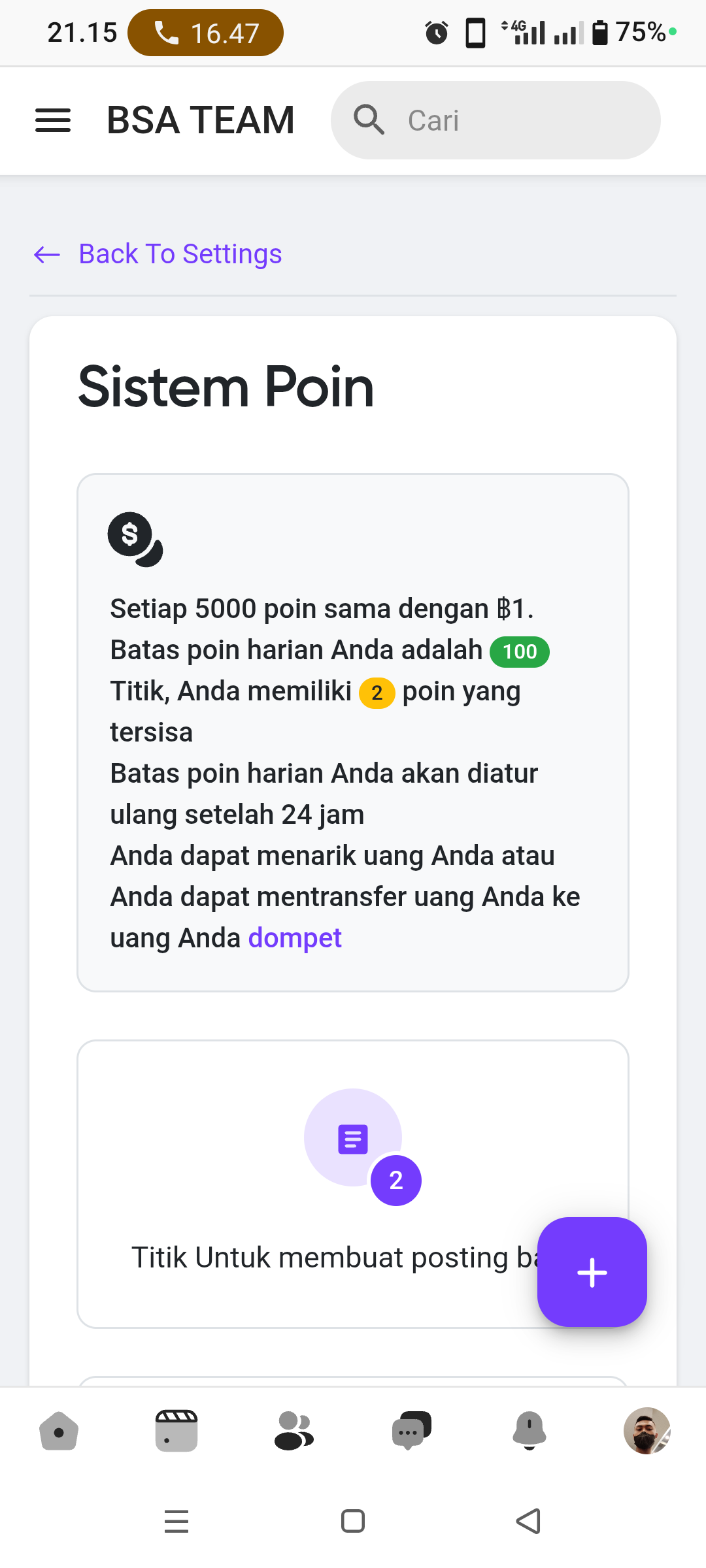
Task: Tap the system home button
Action: (353, 1521)
